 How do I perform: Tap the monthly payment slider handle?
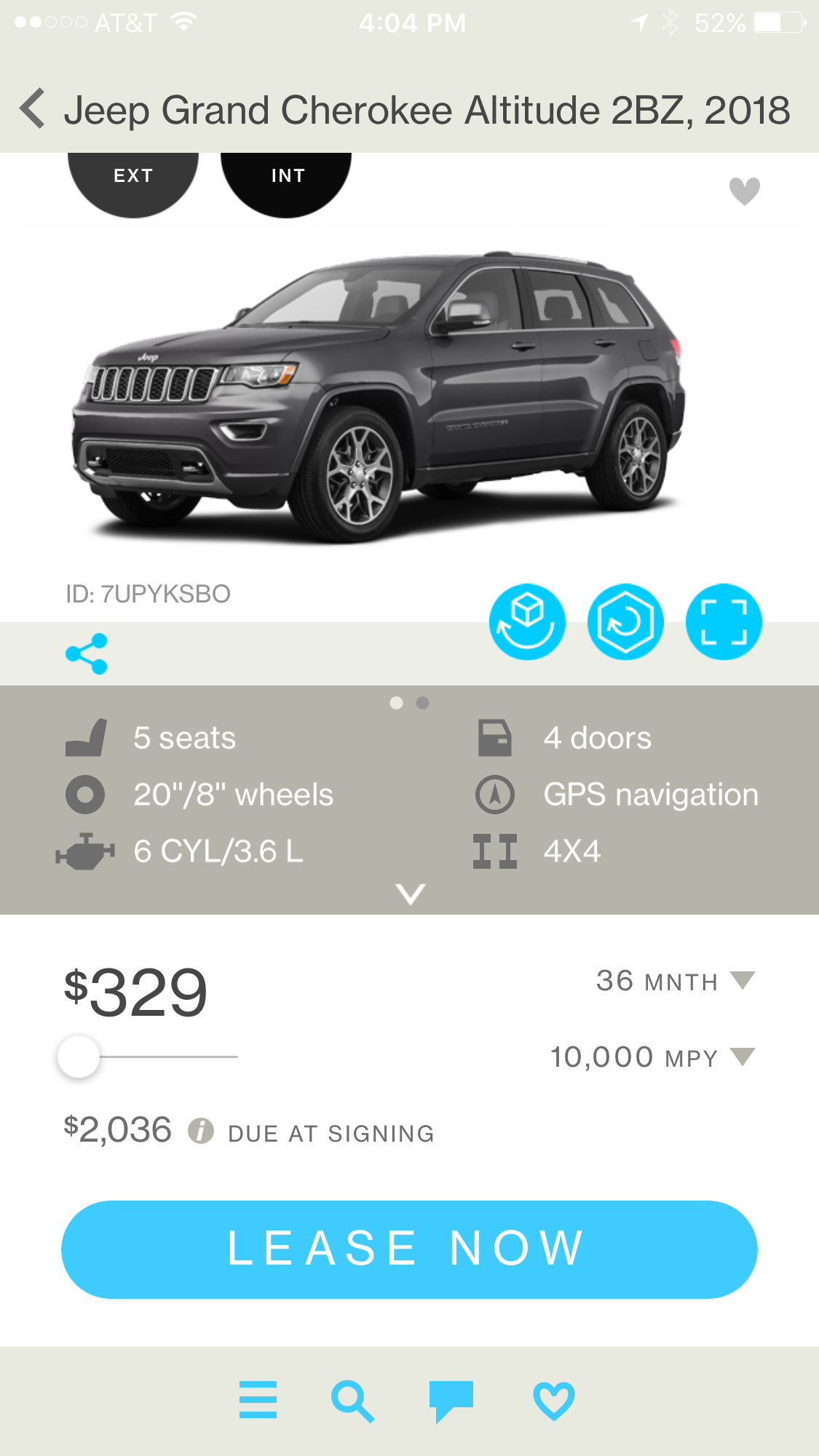pyautogui.click(x=79, y=1057)
